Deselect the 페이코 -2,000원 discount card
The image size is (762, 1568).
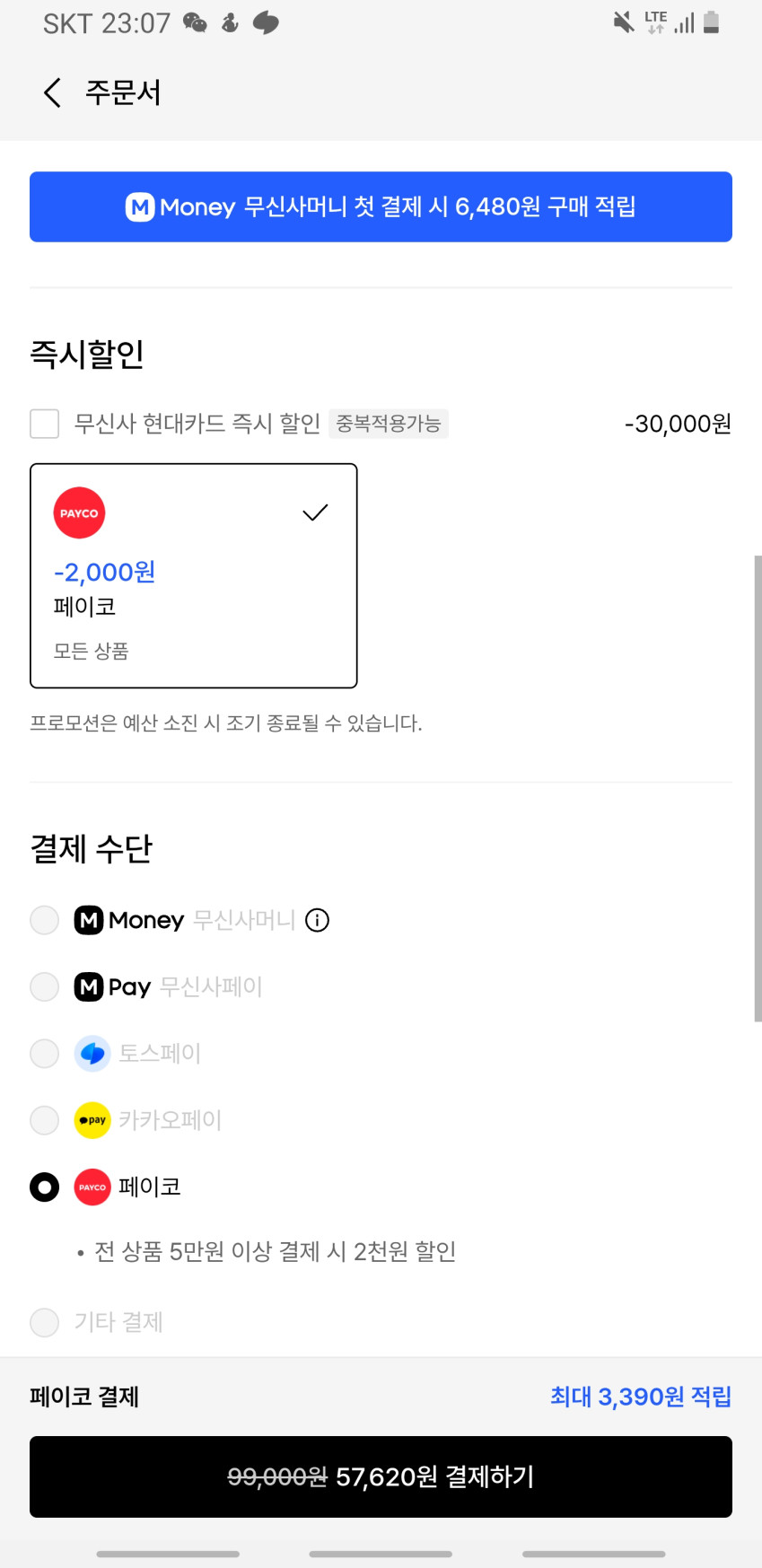(x=194, y=575)
